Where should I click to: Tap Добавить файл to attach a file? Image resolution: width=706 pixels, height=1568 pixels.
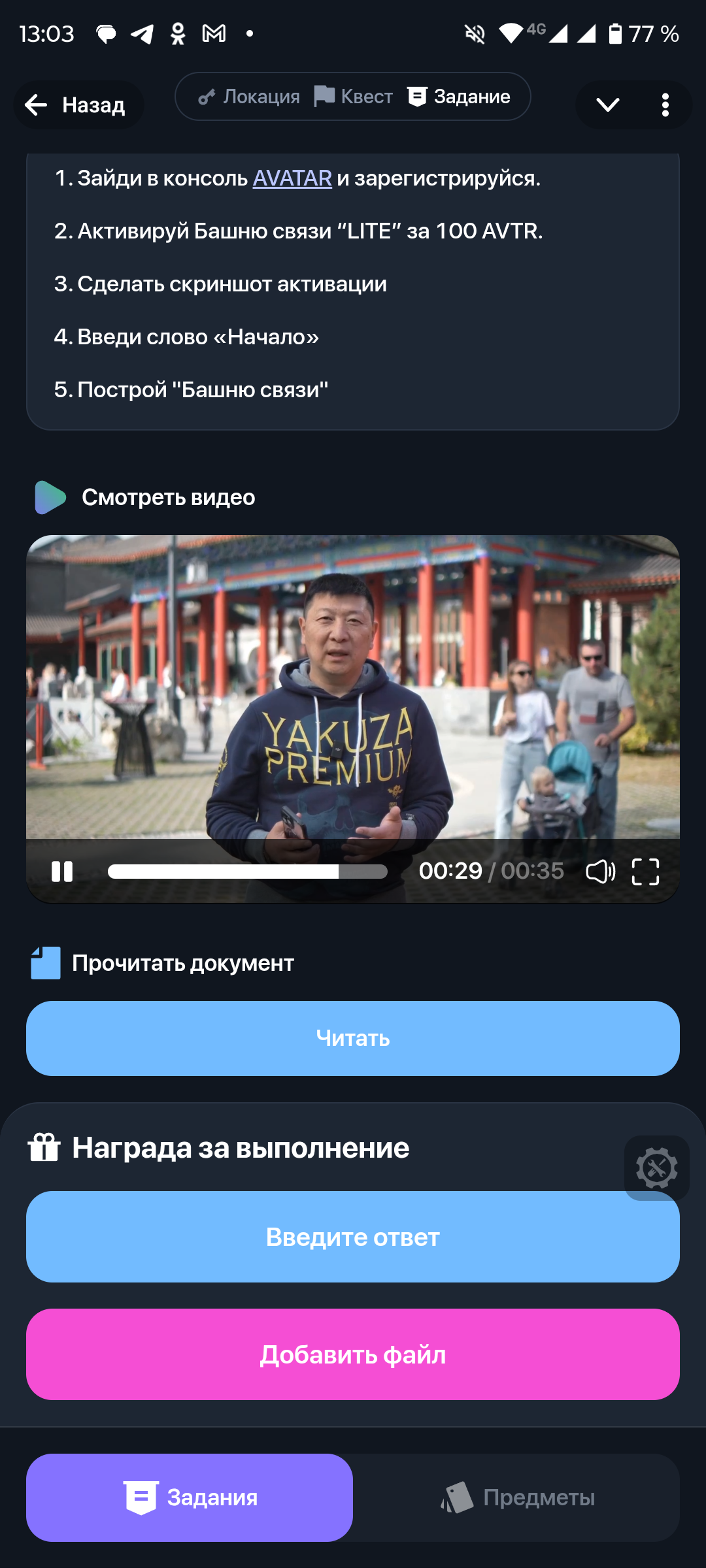[353, 1354]
